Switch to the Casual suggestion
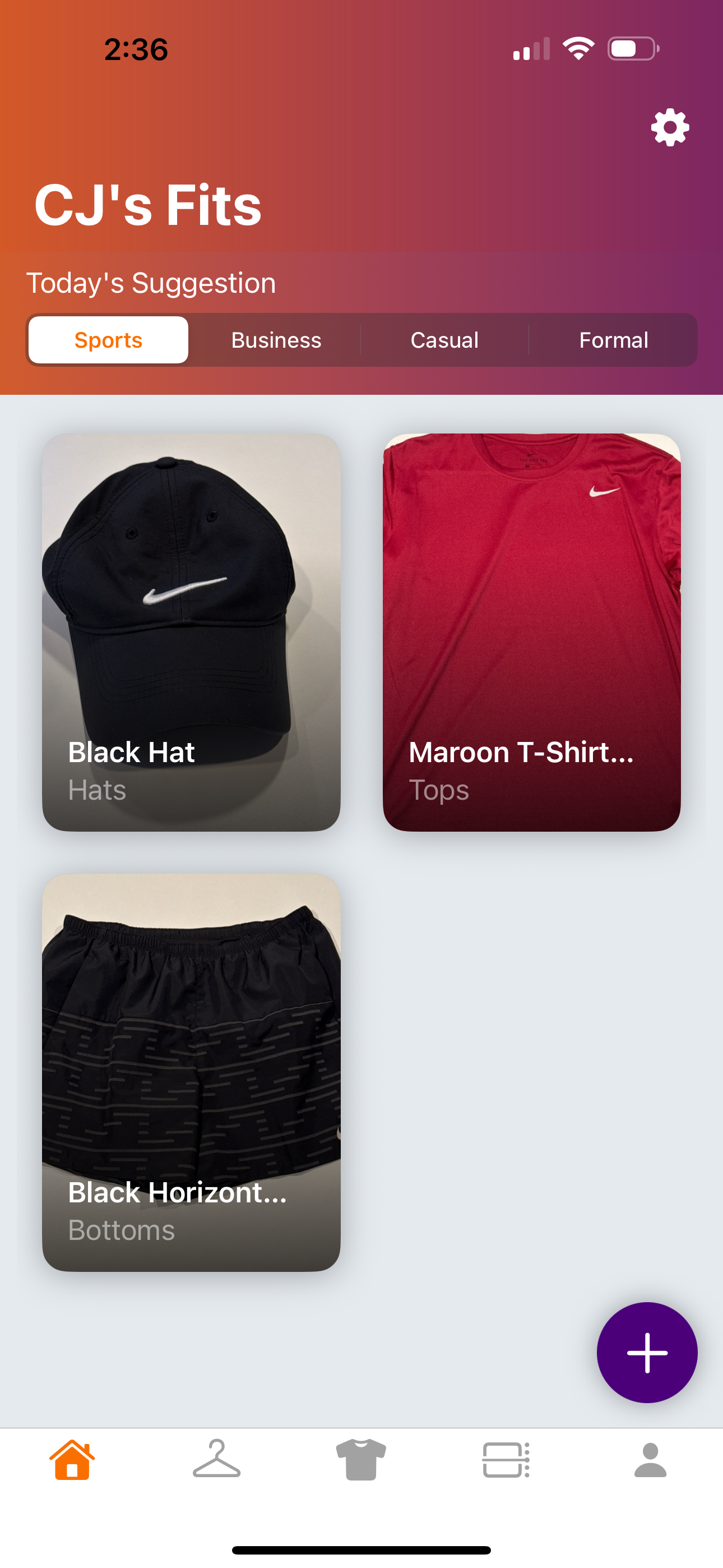The image size is (723, 1568). point(444,340)
